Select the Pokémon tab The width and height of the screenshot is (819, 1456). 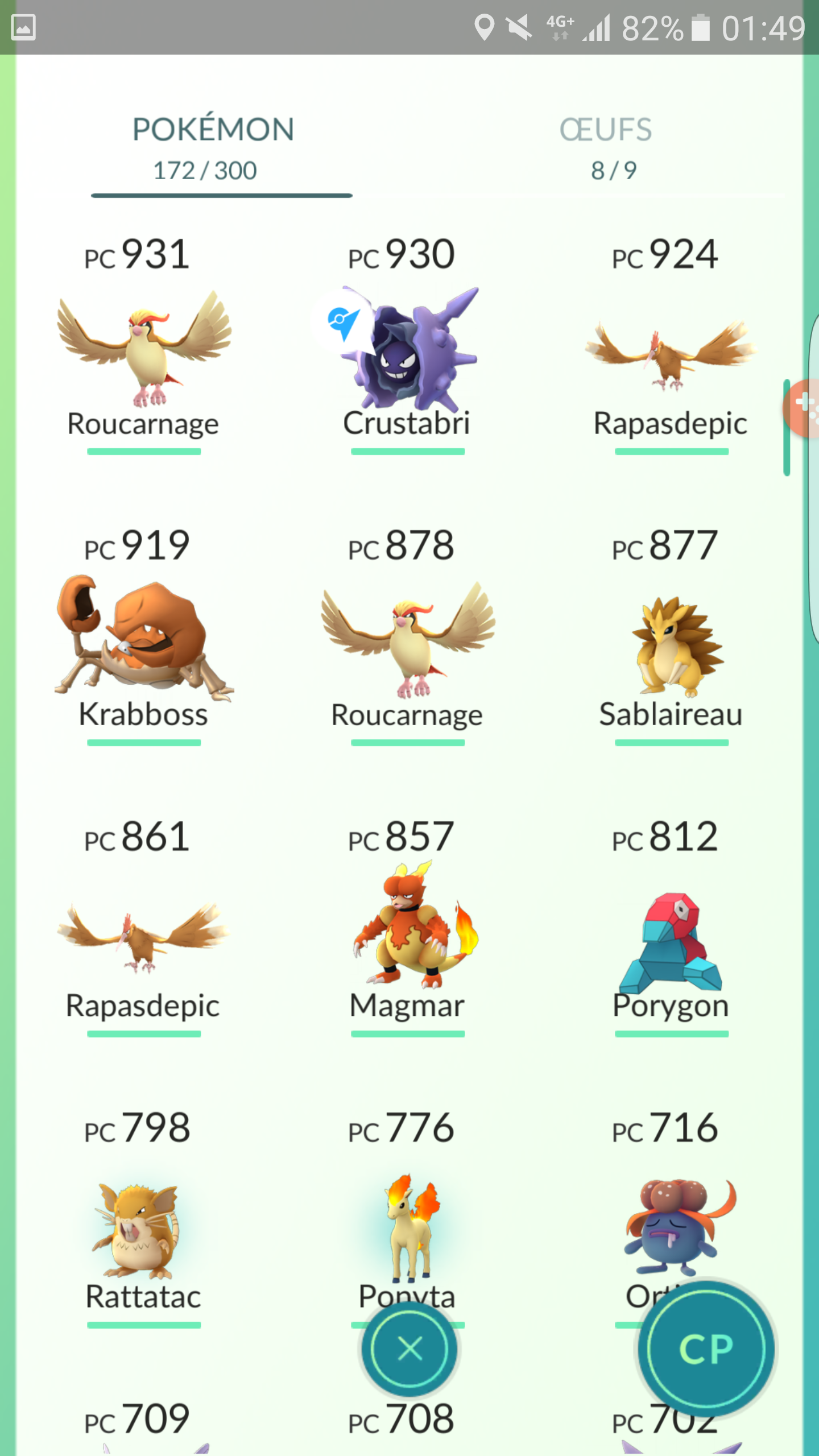[213, 149]
